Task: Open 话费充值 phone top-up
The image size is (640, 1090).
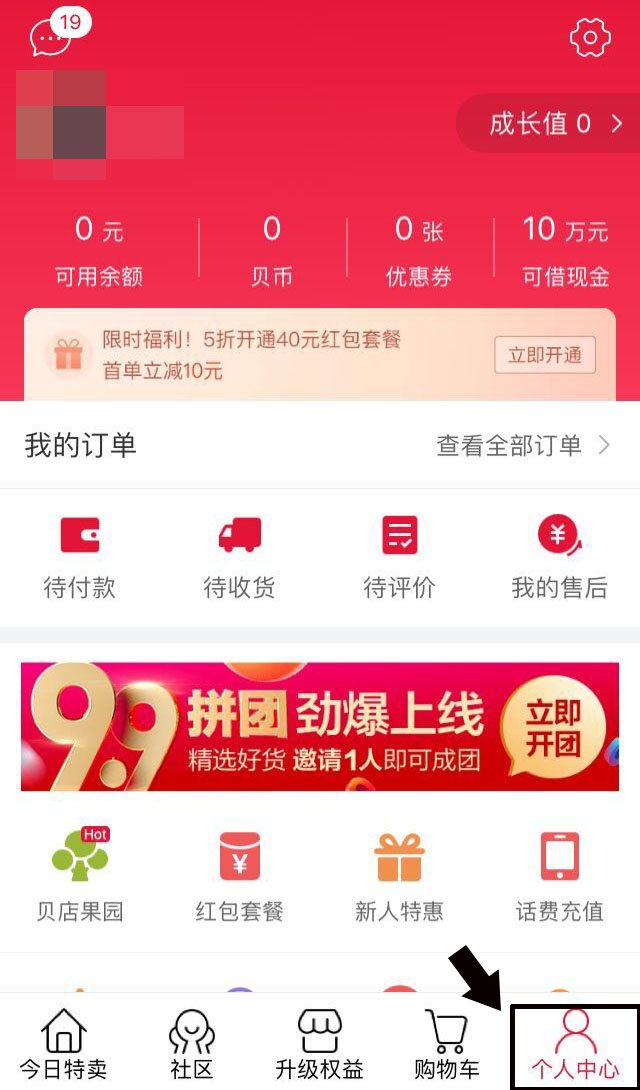Action: click(559, 875)
